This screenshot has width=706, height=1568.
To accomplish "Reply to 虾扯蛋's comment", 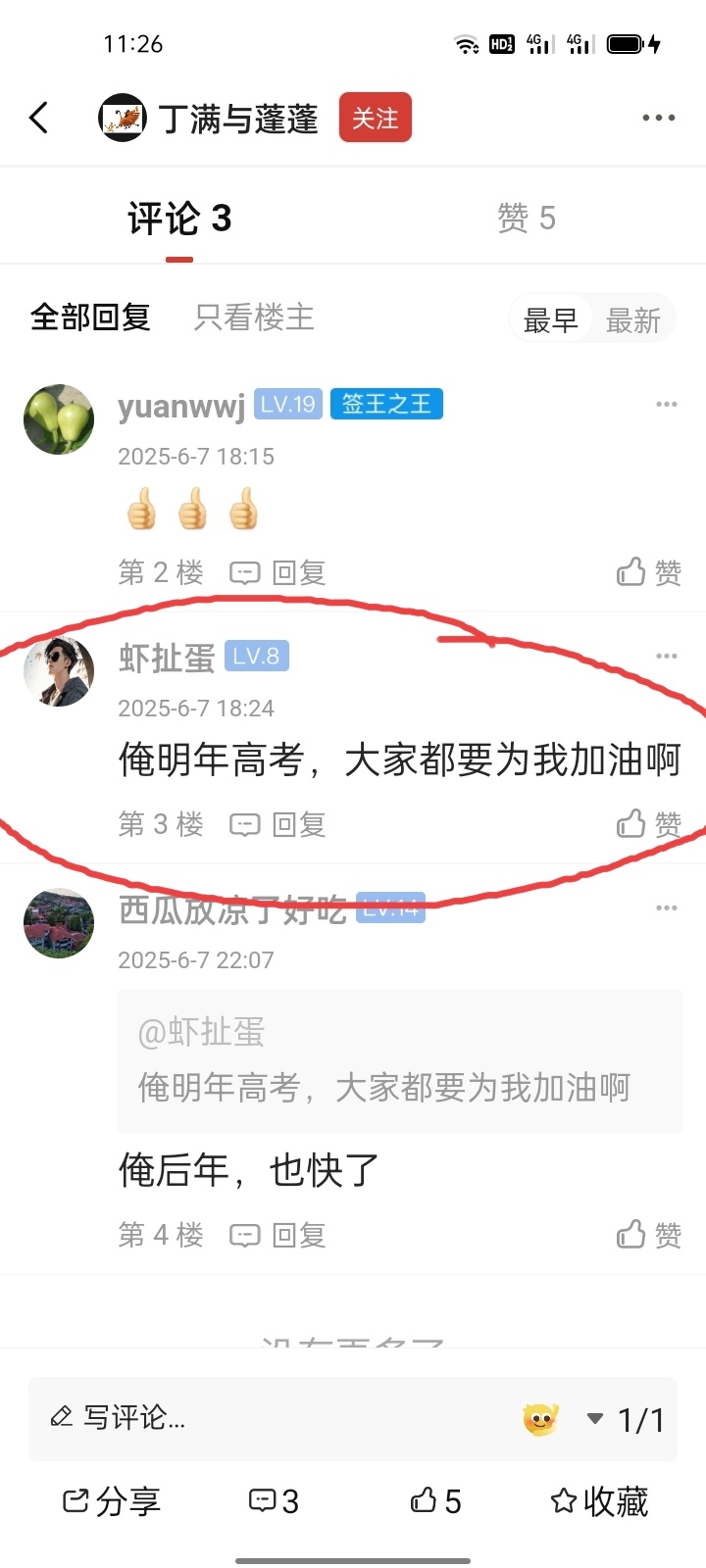I will pos(278,824).
